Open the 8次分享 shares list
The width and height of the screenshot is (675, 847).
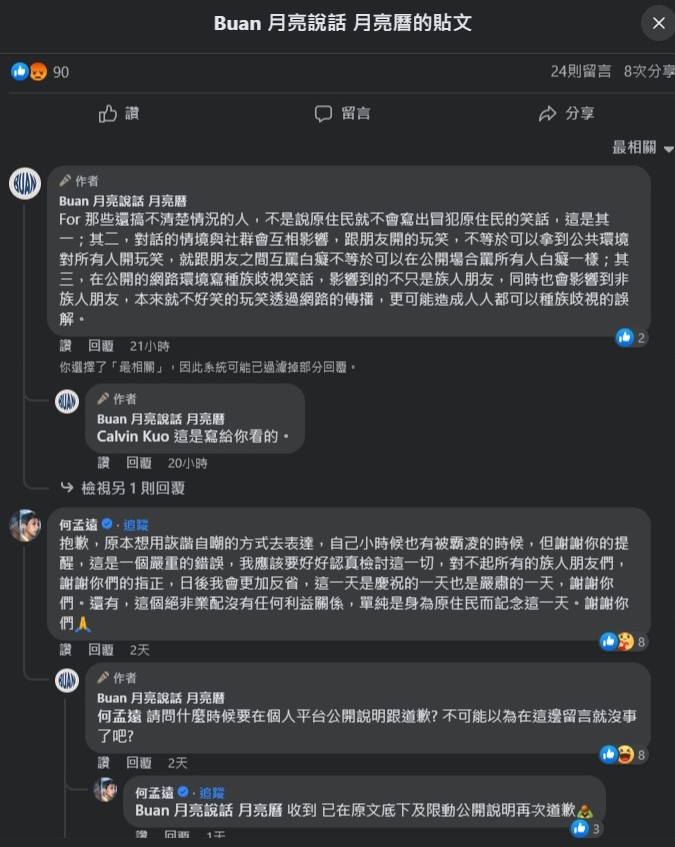(648, 72)
